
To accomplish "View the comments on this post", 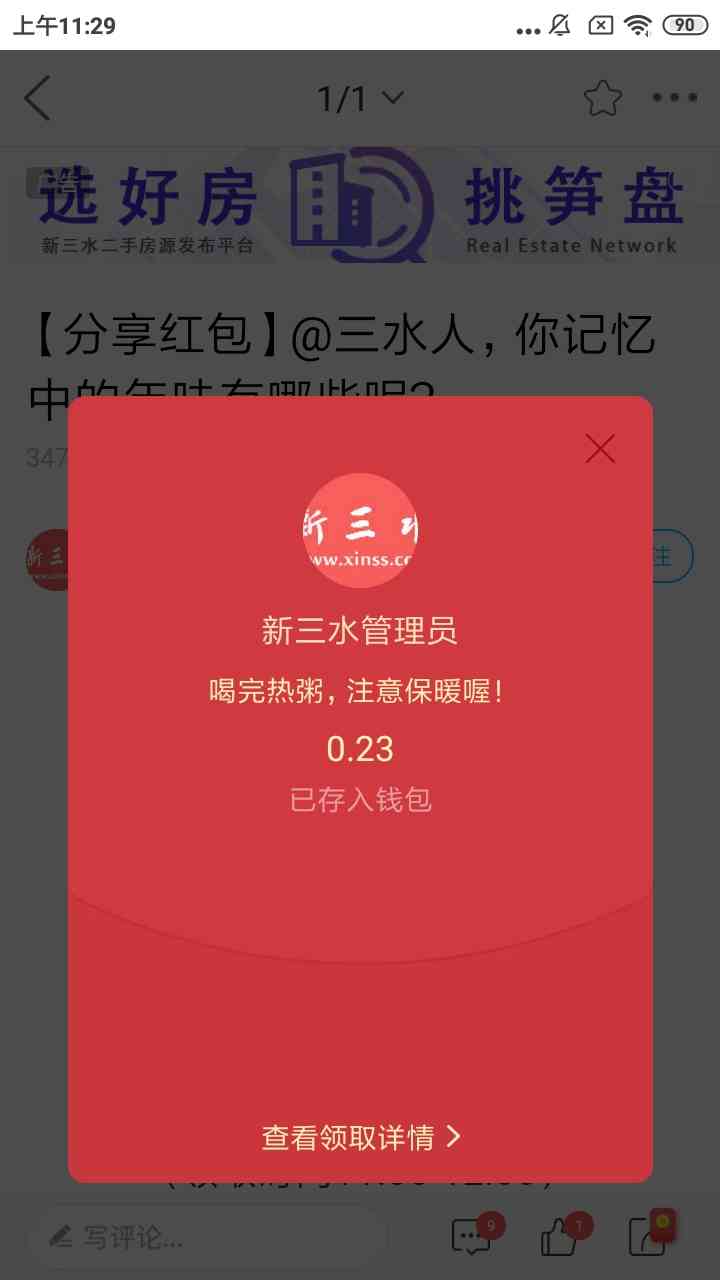I will pos(472,1238).
